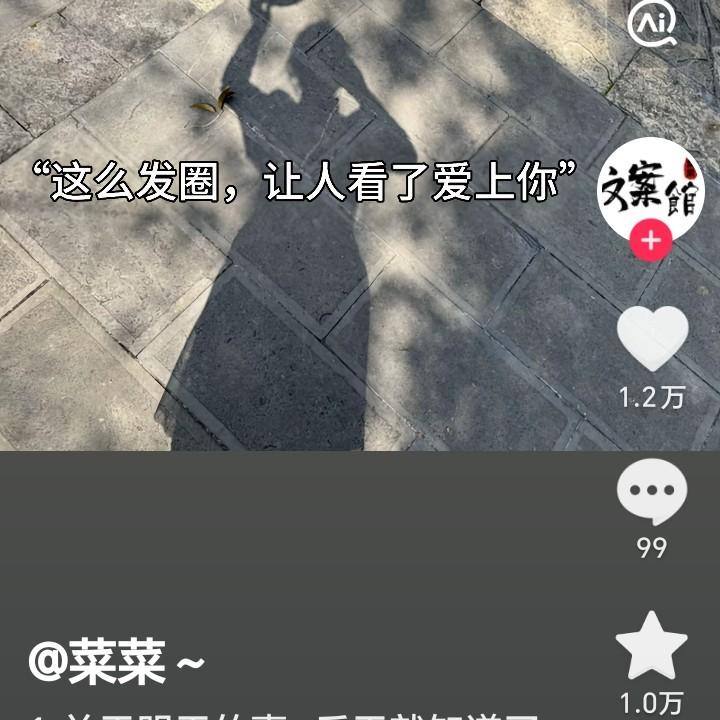This screenshot has width=720, height=720.
Task: Open the comments bubble
Action: click(652, 493)
